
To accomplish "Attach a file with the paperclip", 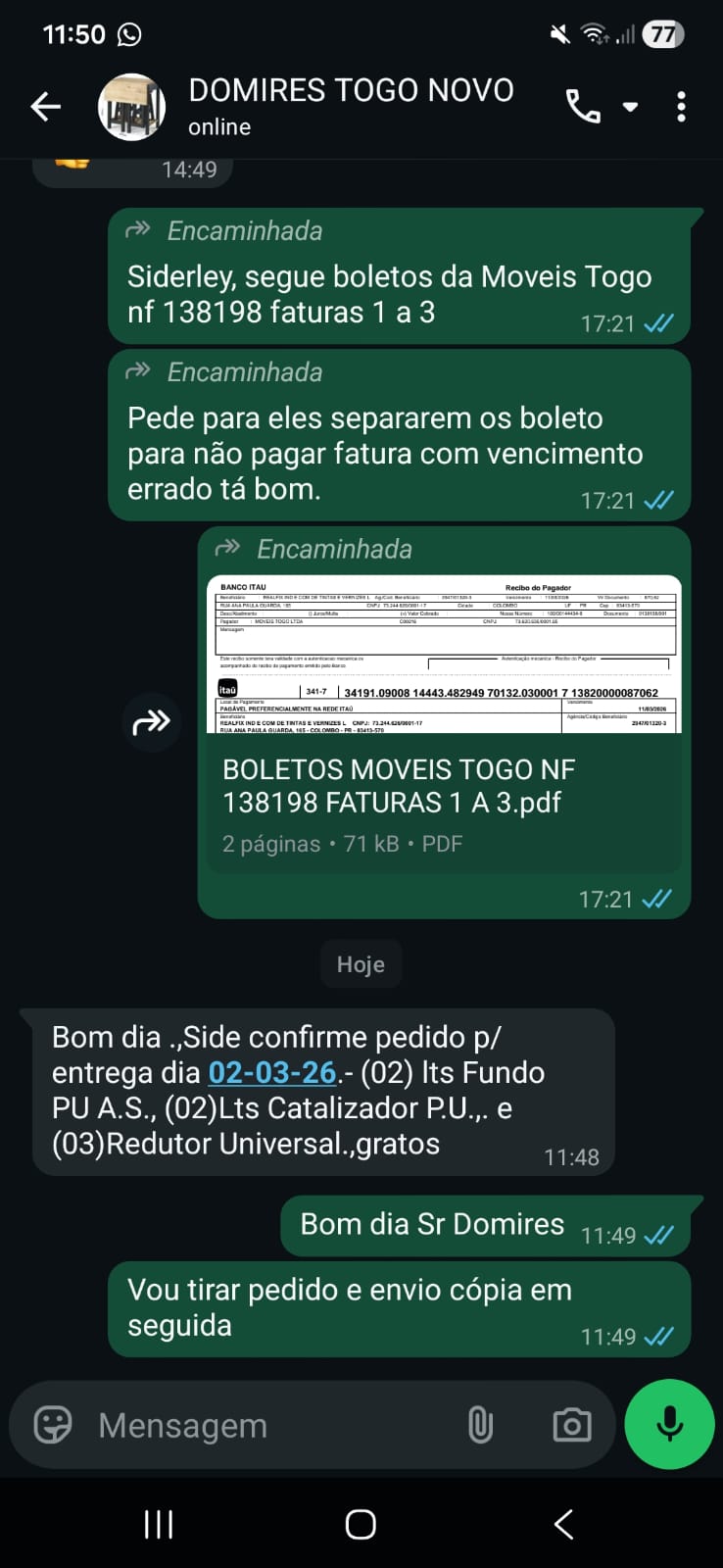I will click(x=480, y=1424).
